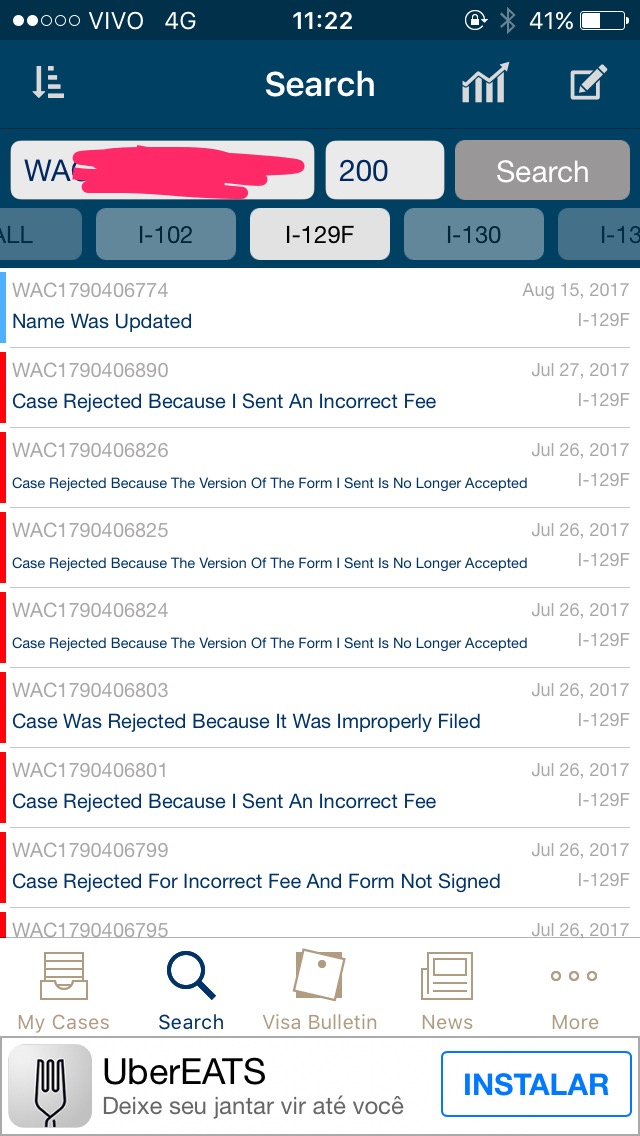Viewport: 640px width, 1136px height.
Task: Edit the range field showing 200
Action: click(384, 171)
